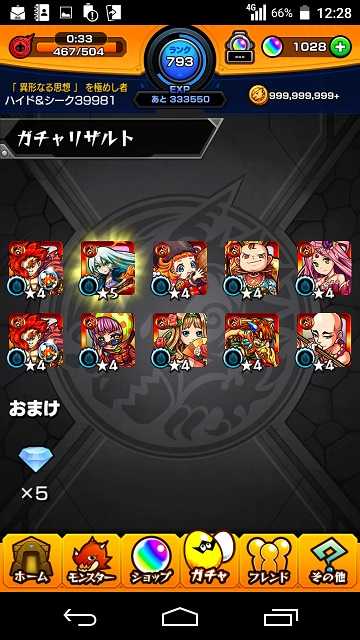
Task: Open the pink-haired ★4 monster in the top row
Action: (323, 269)
